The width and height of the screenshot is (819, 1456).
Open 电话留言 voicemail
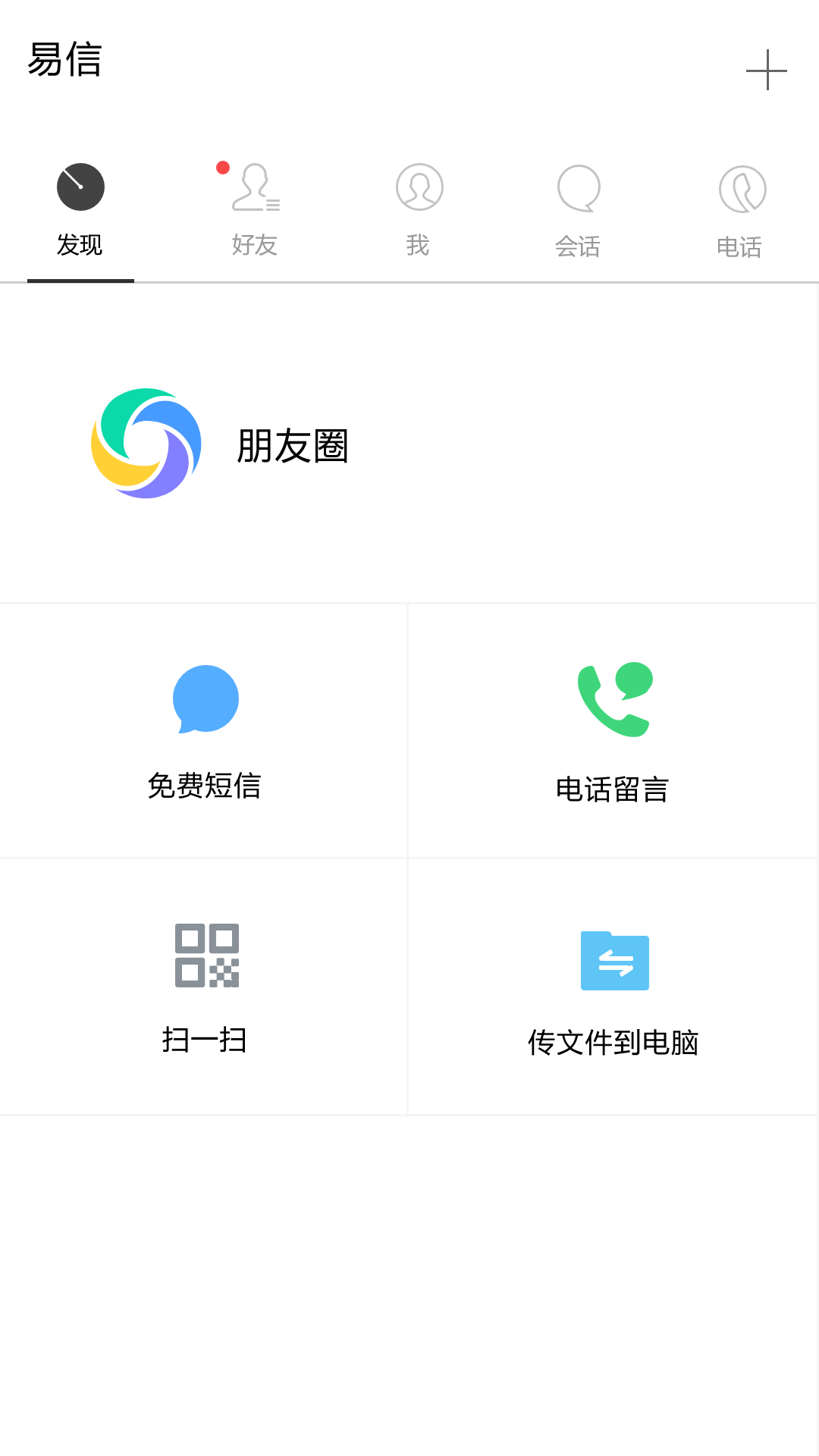[613, 731]
